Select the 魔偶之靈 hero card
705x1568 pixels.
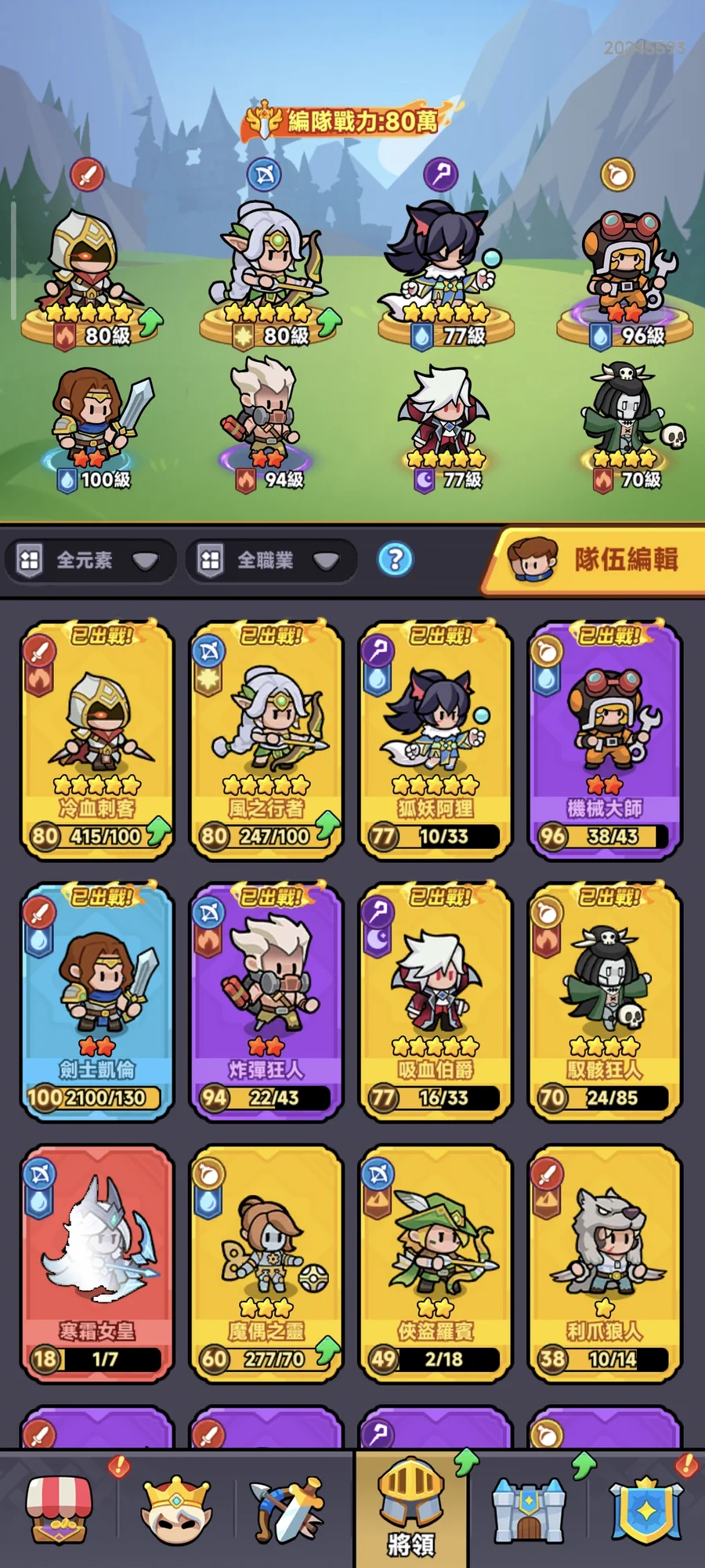pos(266,1263)
